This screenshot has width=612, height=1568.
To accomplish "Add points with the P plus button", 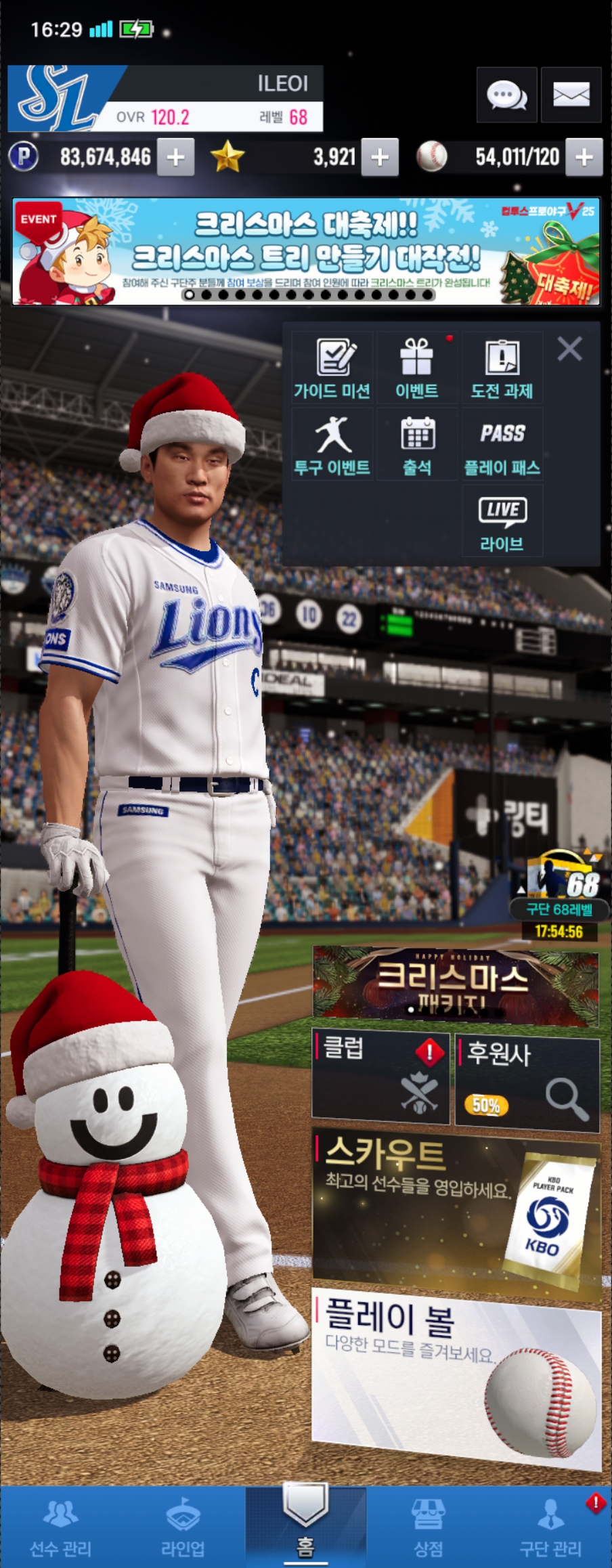I will click(x=175, y=157).
